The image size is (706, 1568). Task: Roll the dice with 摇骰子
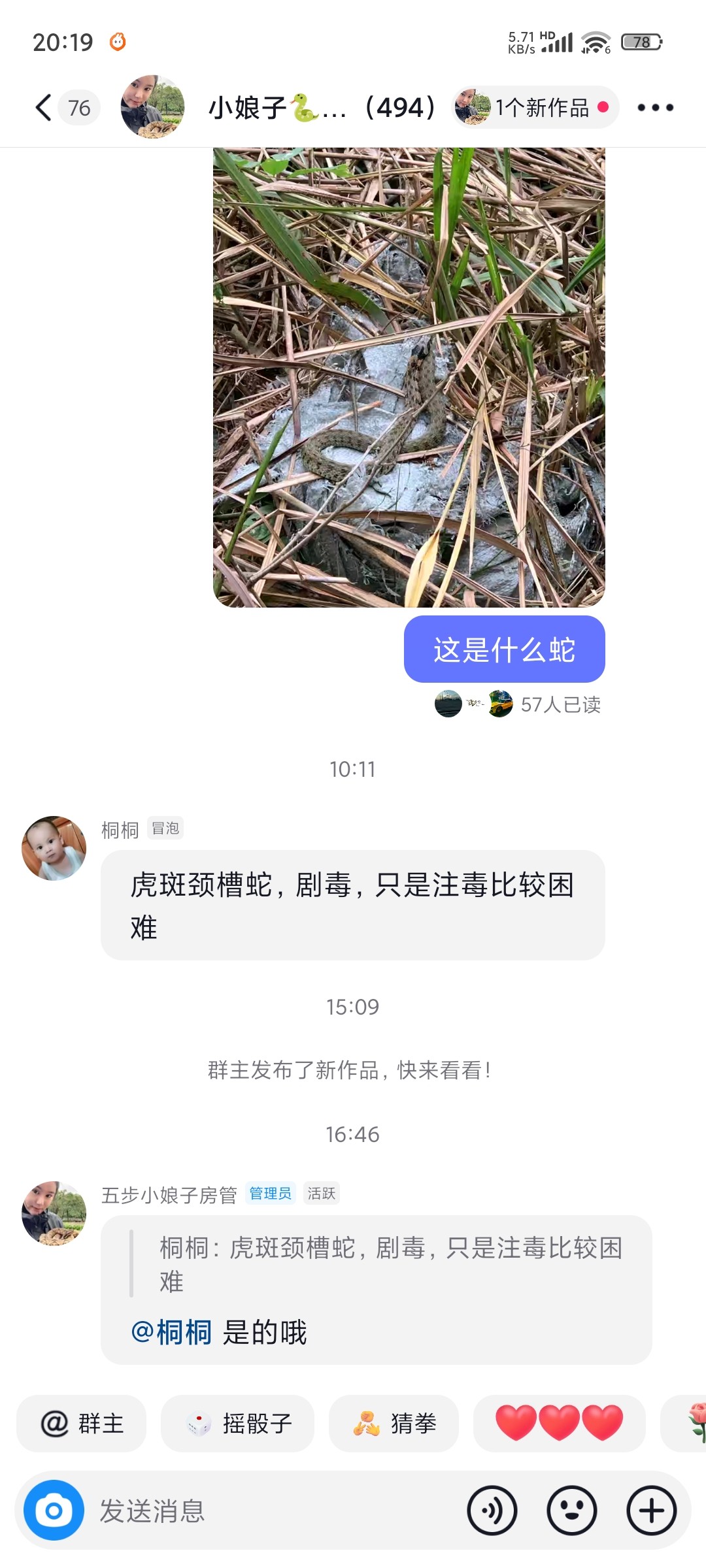point(238,1424)
